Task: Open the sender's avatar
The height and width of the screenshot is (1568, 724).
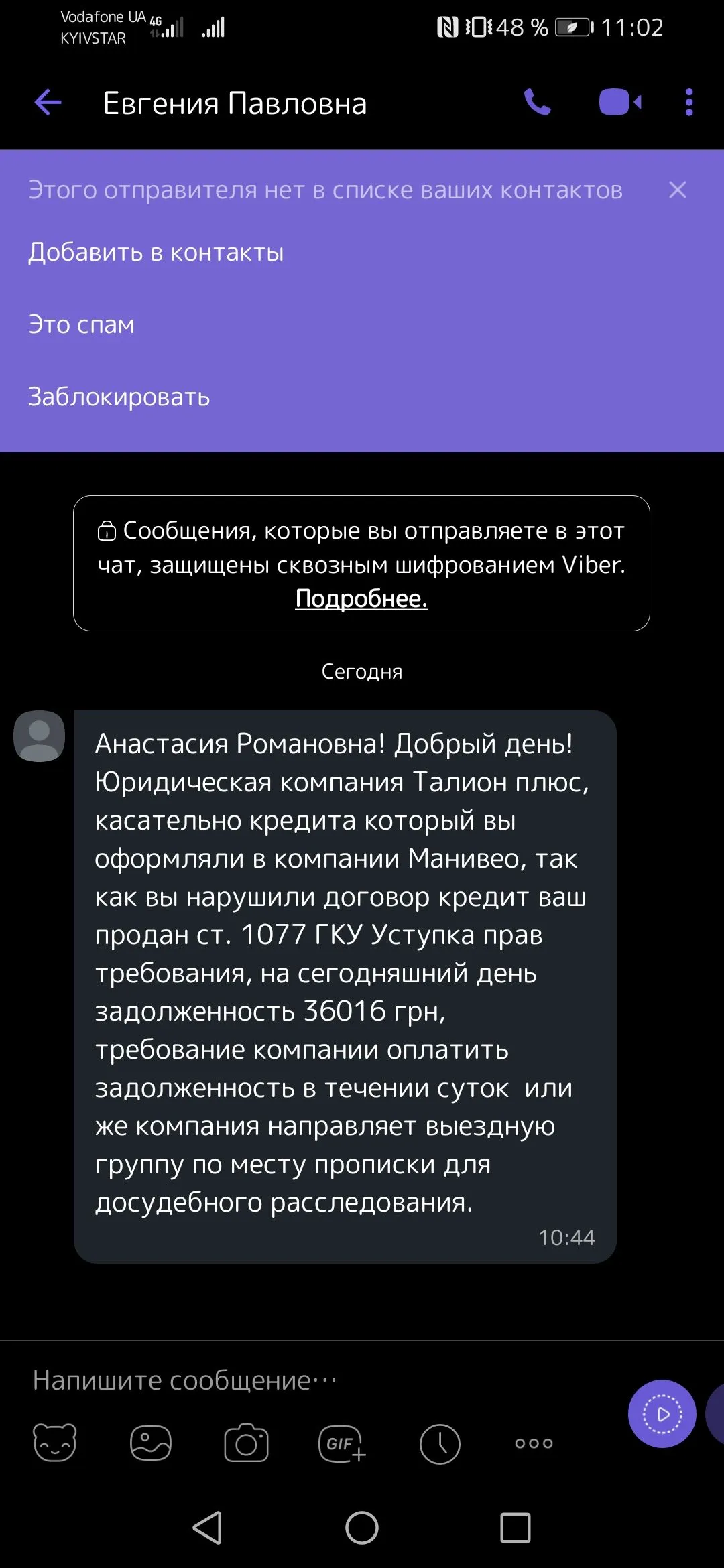Action: (x=40, y=736)
